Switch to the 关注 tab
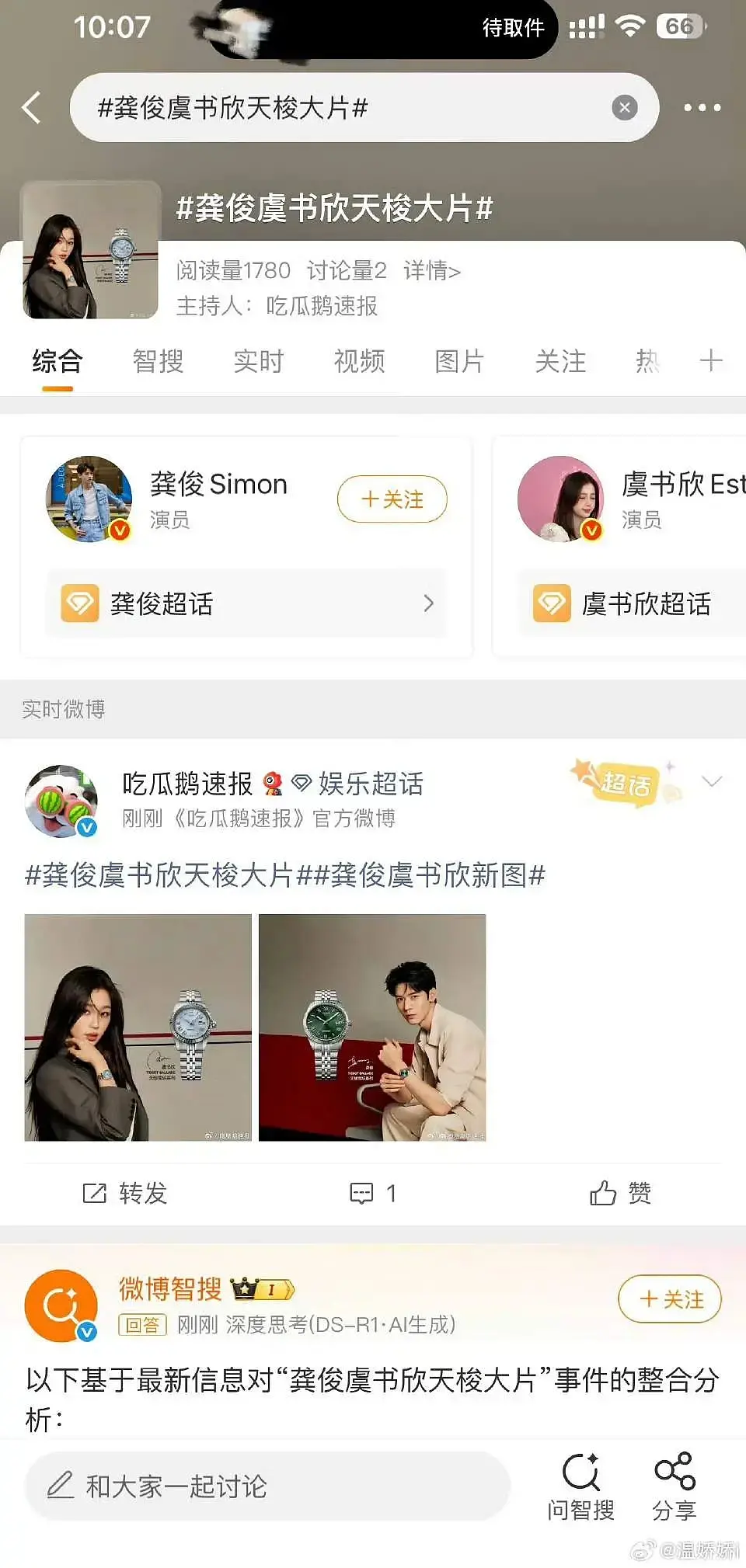Viewport: 746px width, 1568px height. [x=560, y=361]
